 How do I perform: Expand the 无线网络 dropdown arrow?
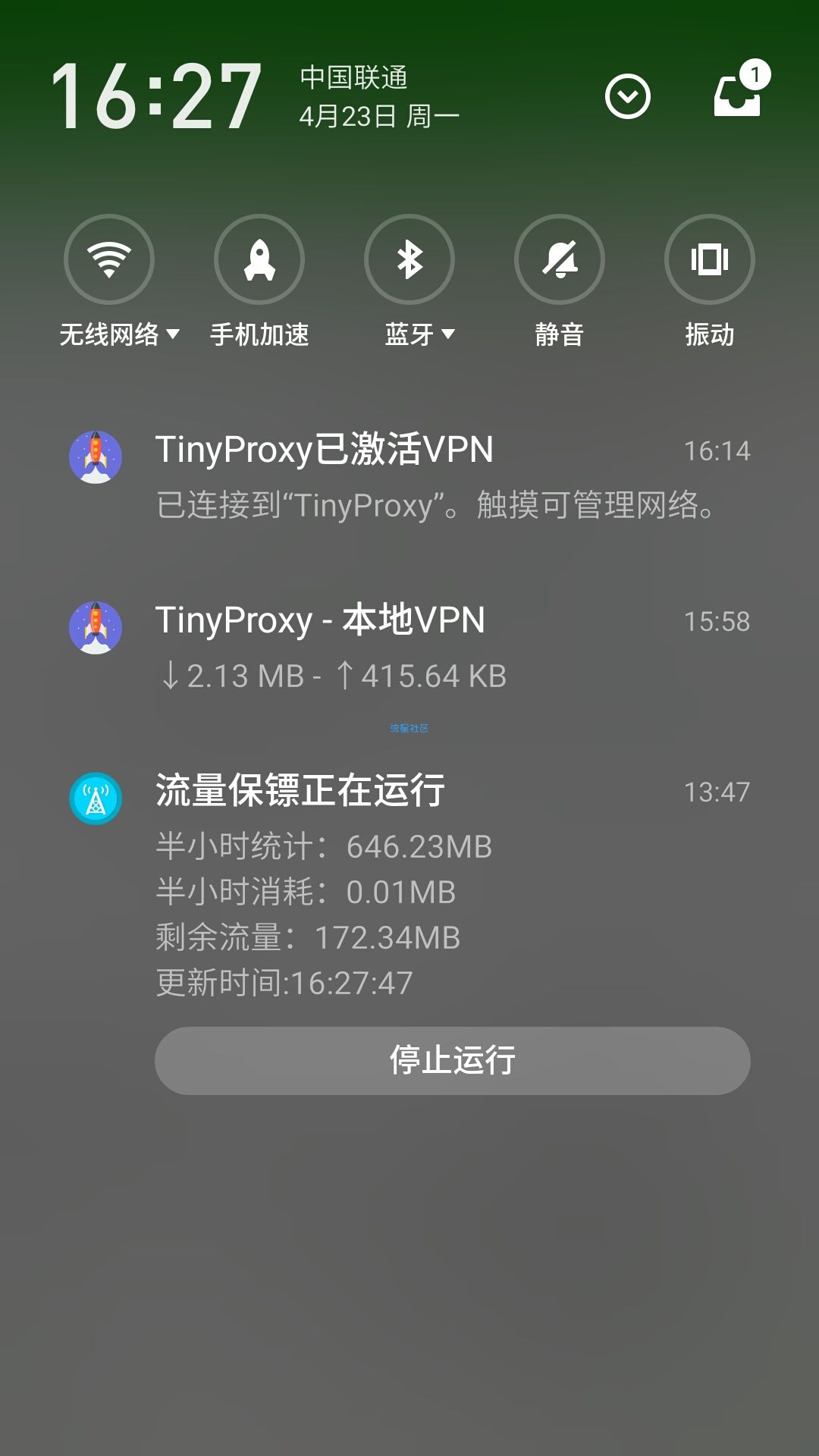pyautogui.click(x=173, y=334)
